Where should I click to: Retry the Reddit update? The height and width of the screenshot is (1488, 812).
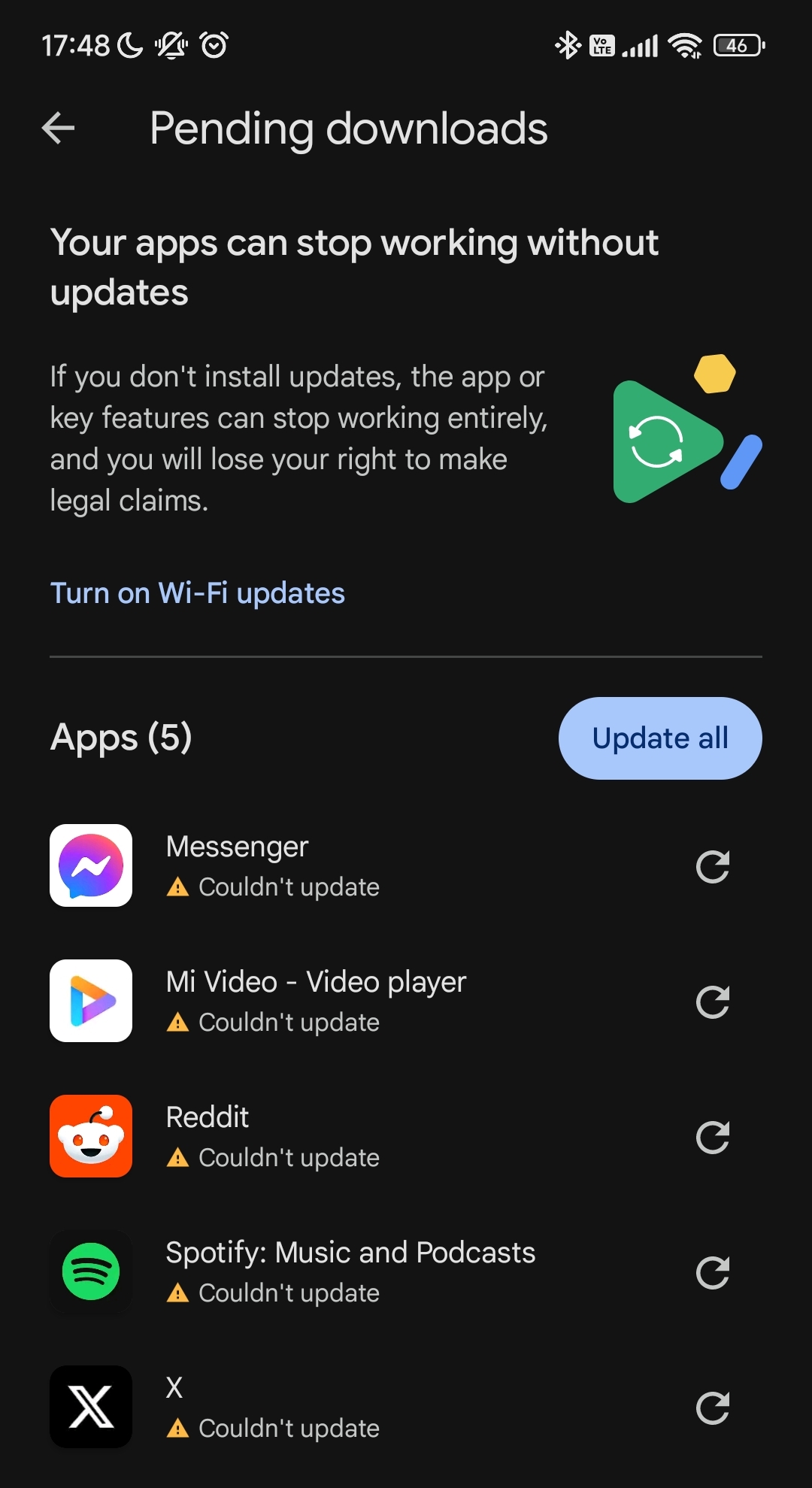(x=712, y=1138)
